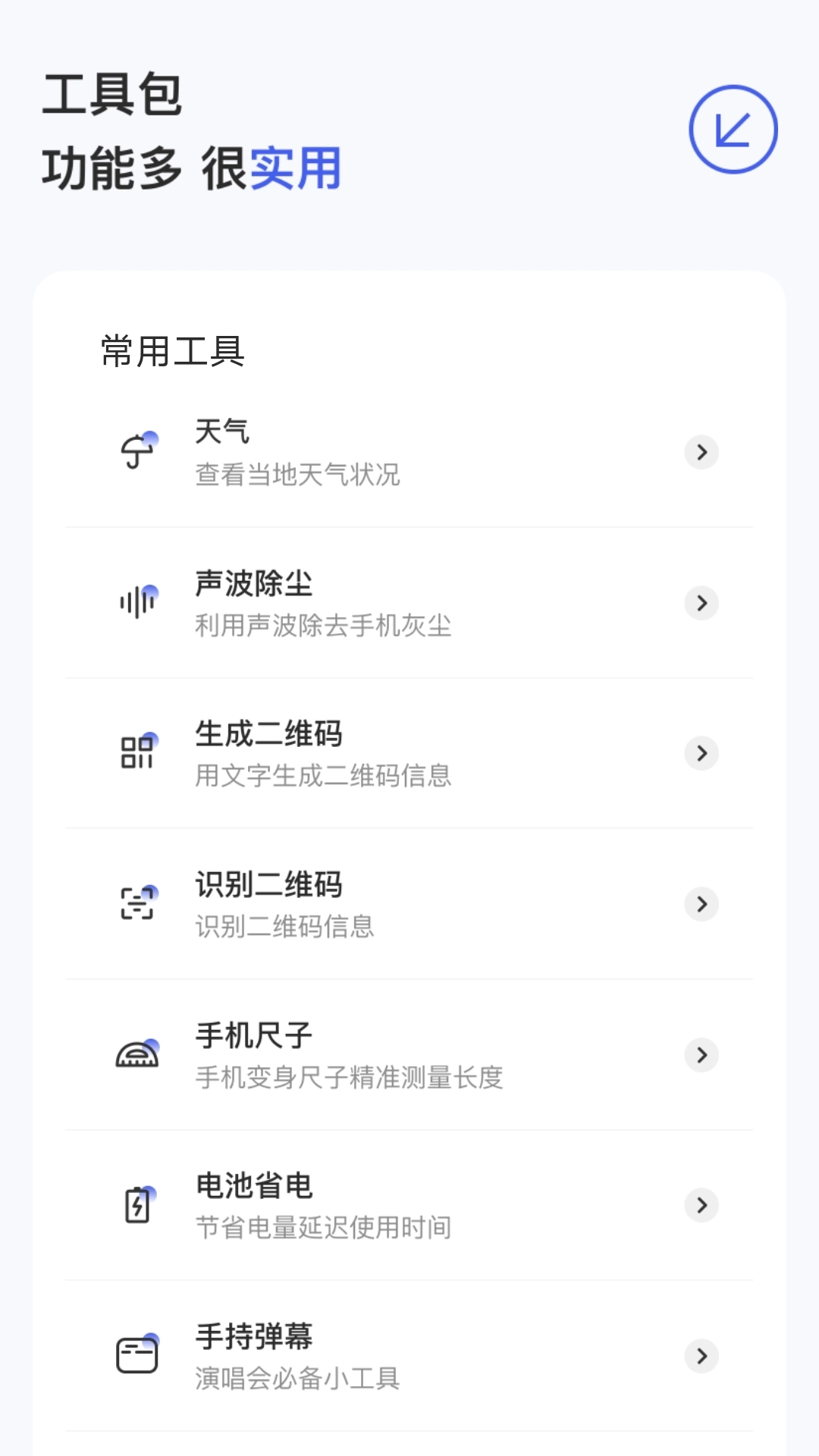Expand the 天气 row chevron

(701, 452)
